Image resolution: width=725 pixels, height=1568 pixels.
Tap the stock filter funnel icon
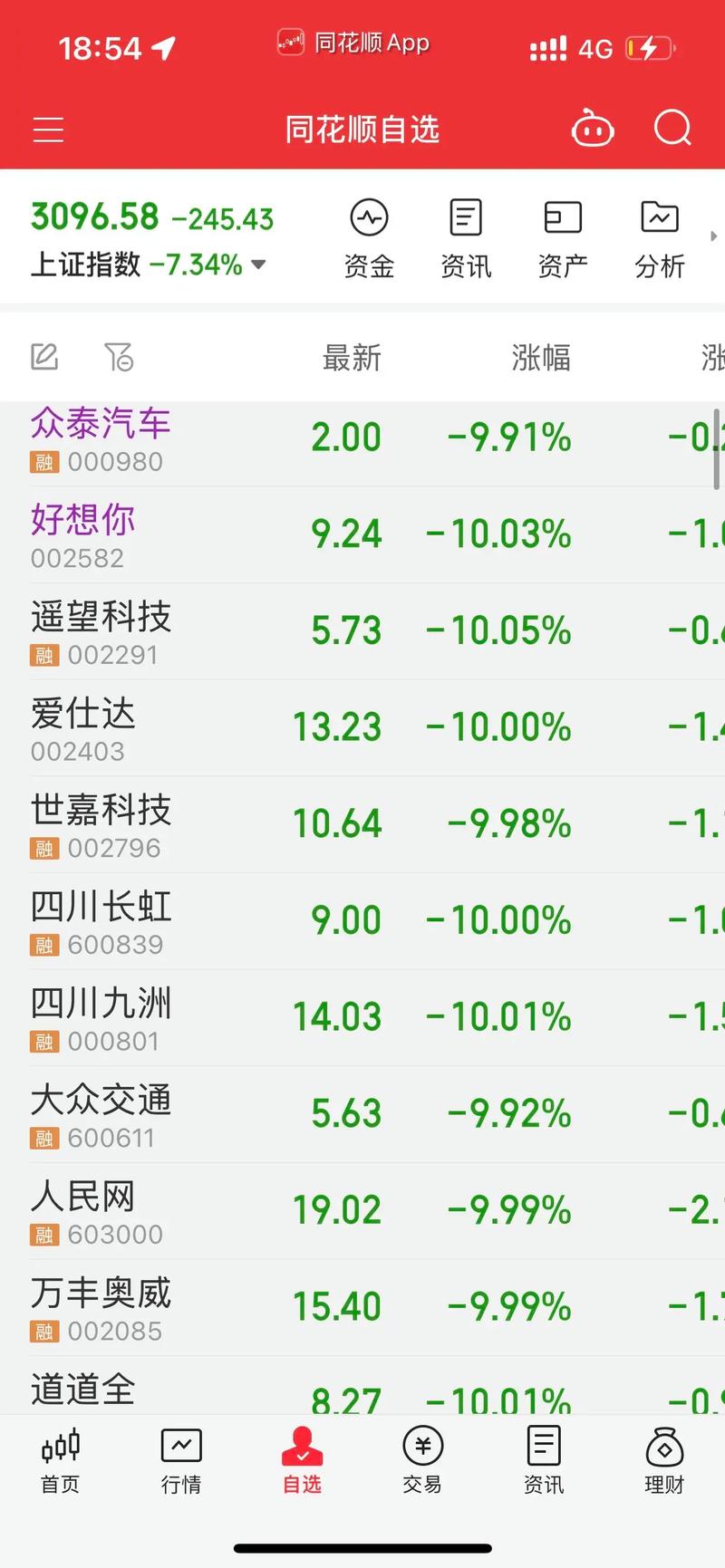point(119,357)
